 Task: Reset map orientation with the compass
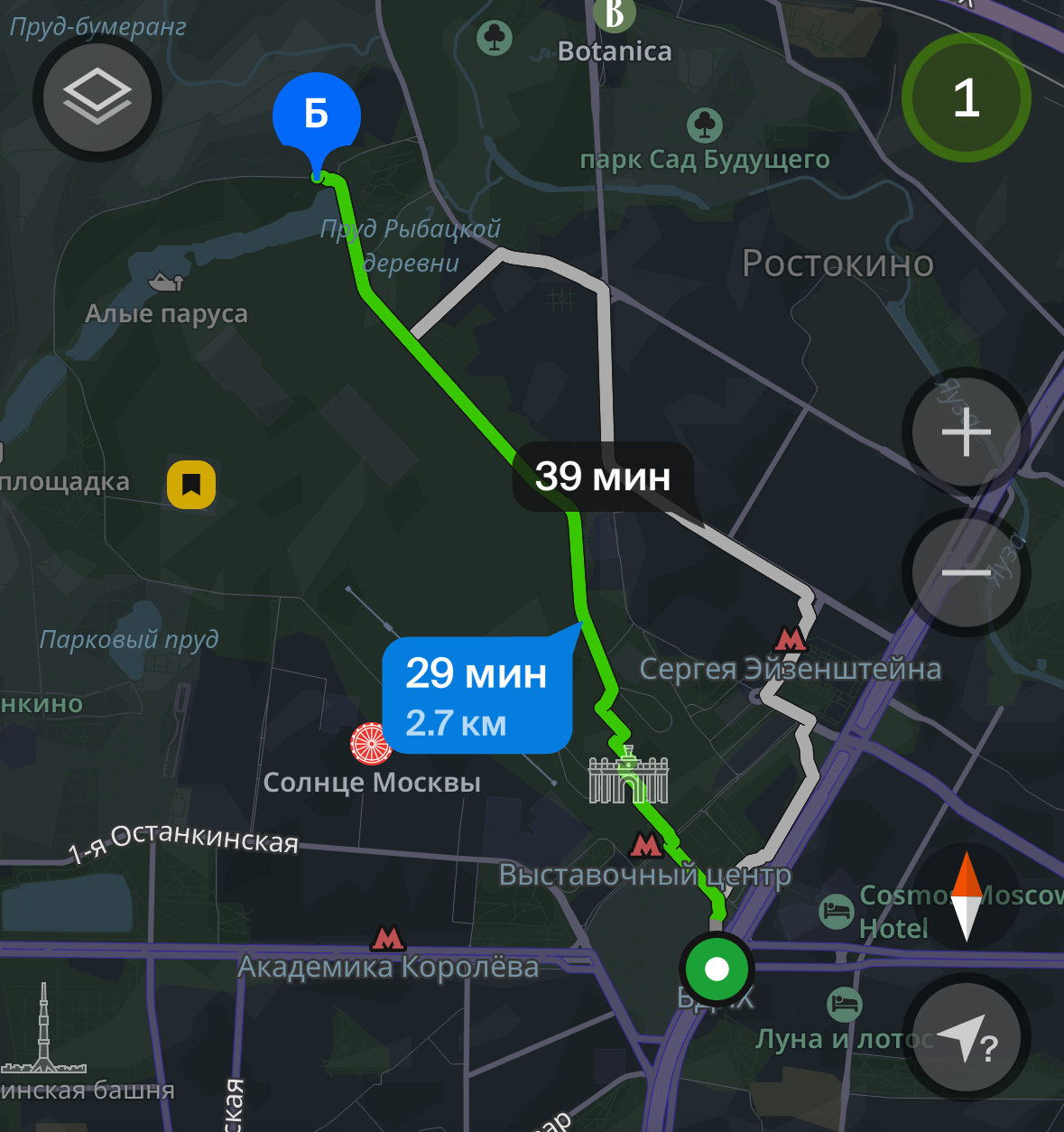[x=966, y=896]
